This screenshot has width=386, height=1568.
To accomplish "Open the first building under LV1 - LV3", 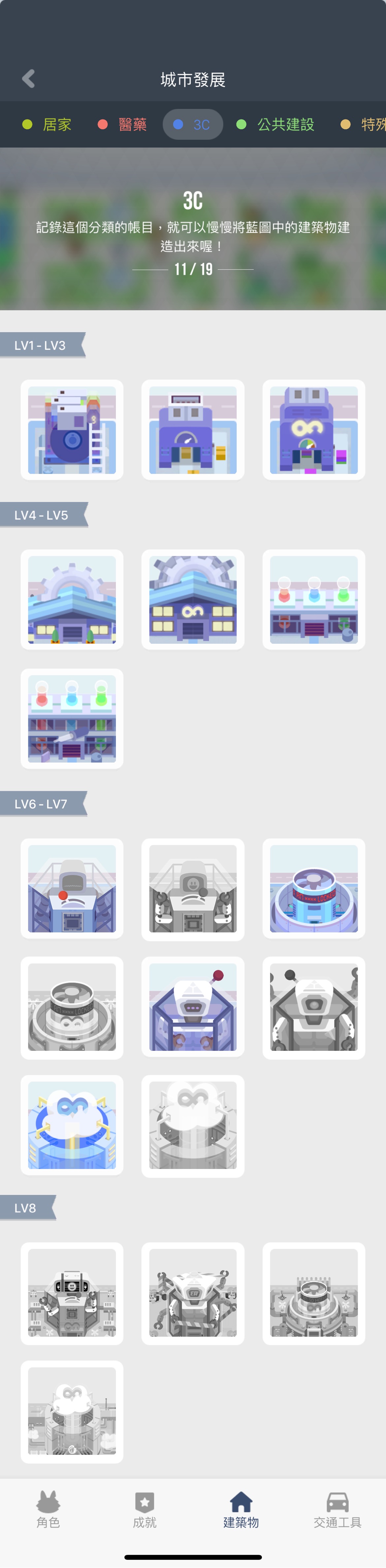I will click(x=72, y=430).
